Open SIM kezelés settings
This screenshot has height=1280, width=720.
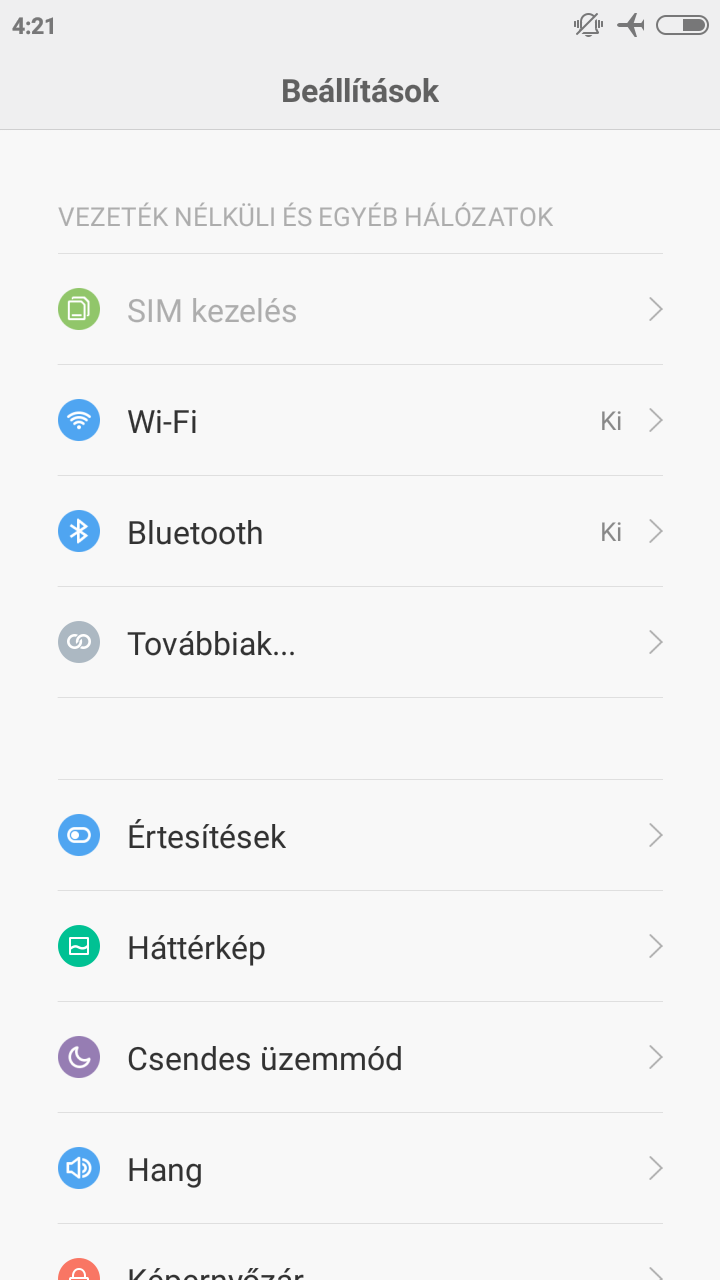coord(360,310)
